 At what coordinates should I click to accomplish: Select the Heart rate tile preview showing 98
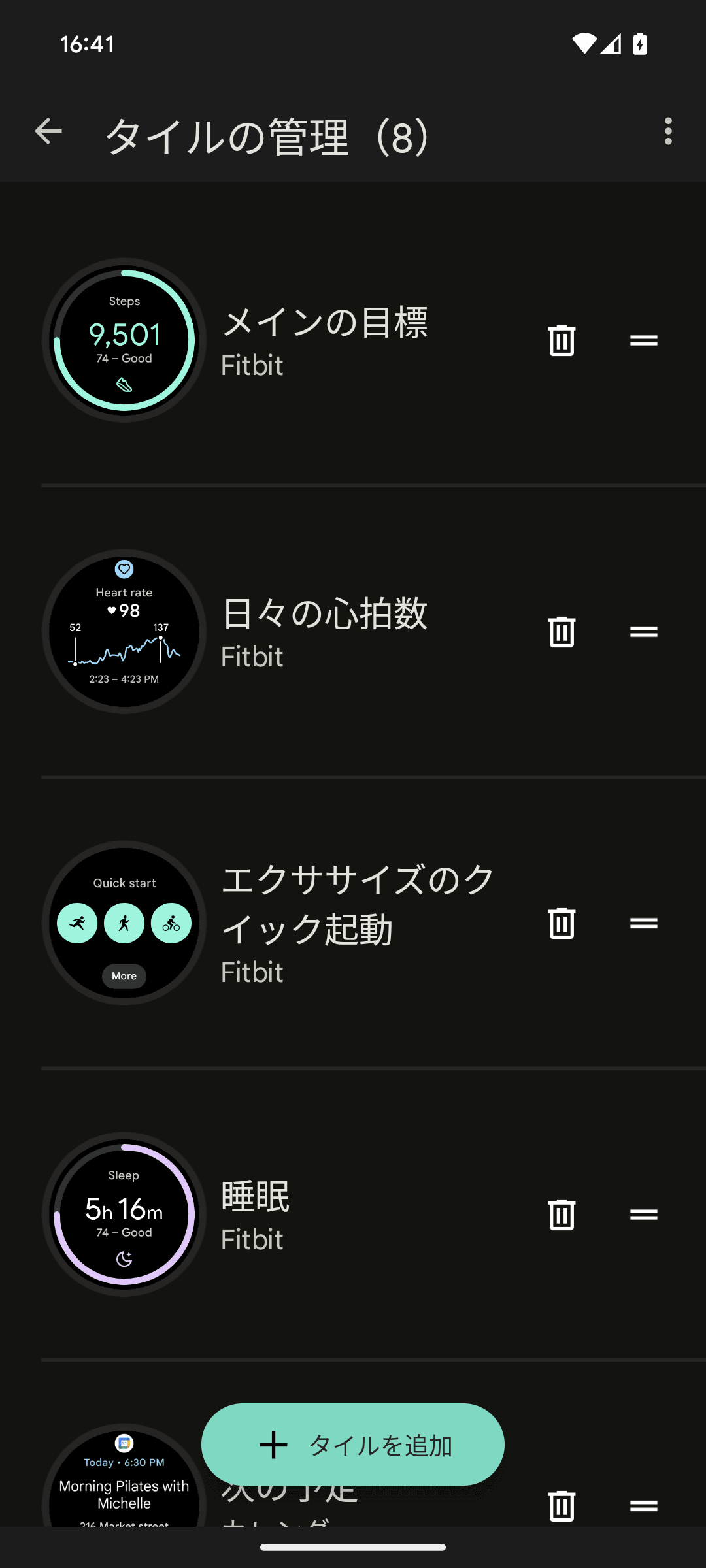click(124, 630)
